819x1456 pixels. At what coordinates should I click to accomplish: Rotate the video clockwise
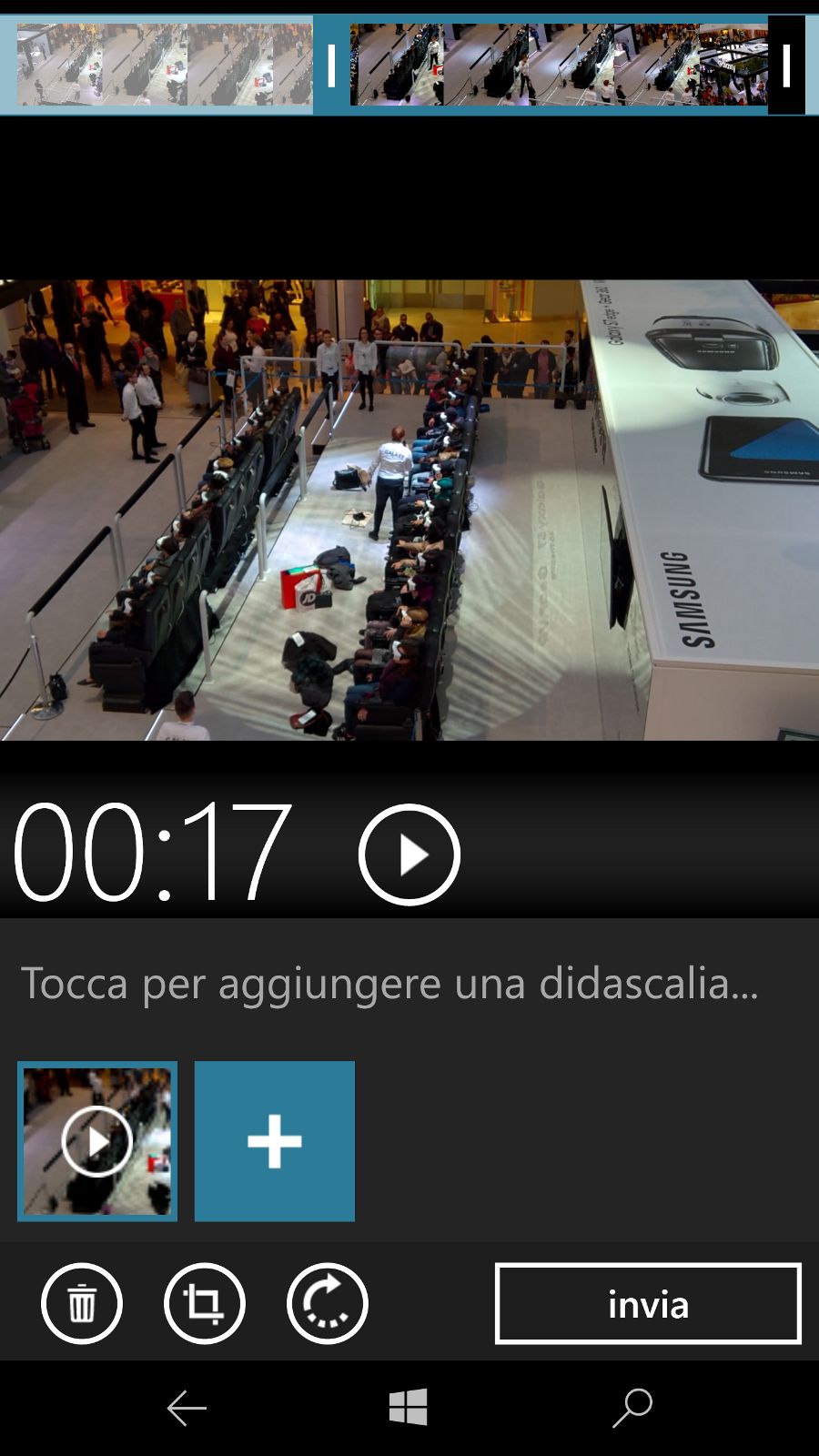tap(328, 1304)
